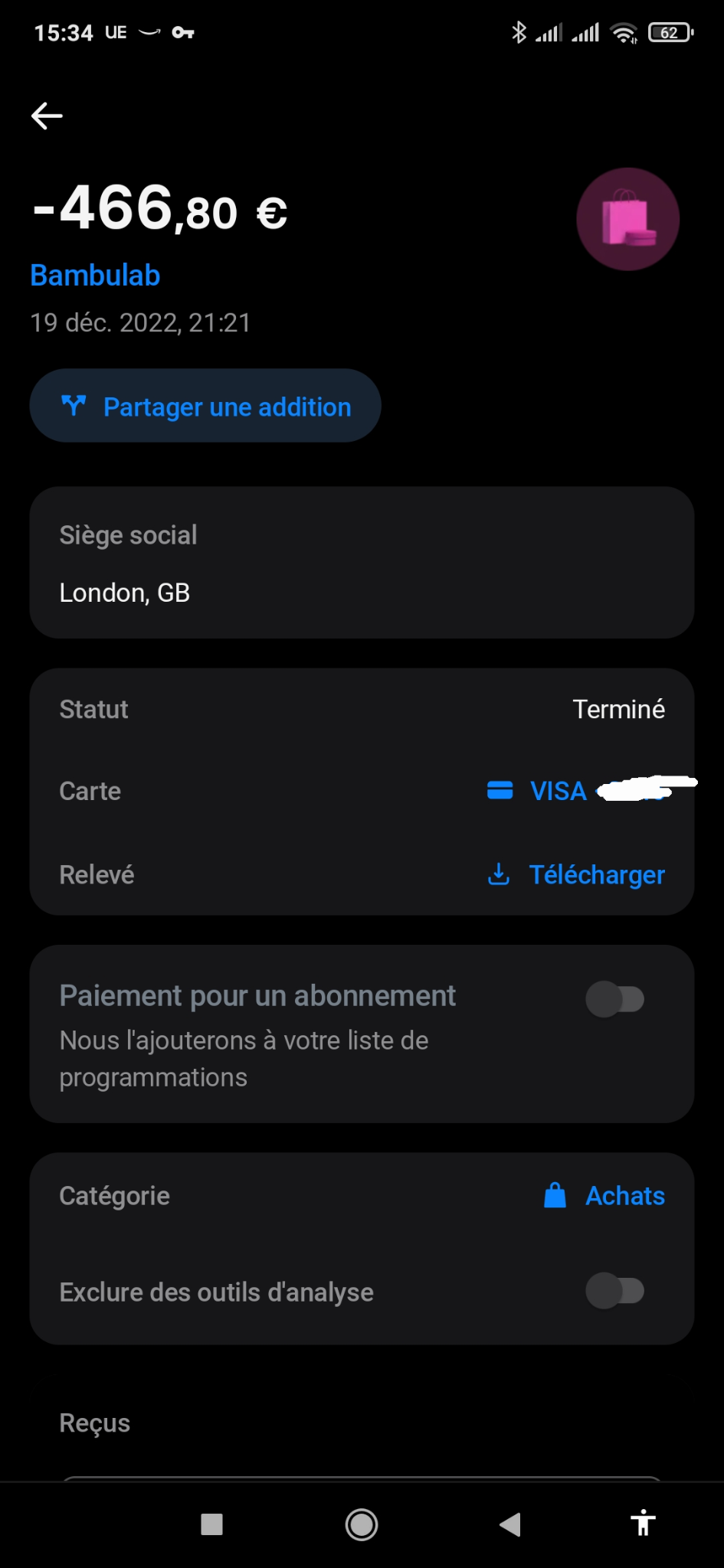This screenshot has height=1568, width=724.
Task: Open the Bambulab merchant link
Action: (x=95, y=276)
